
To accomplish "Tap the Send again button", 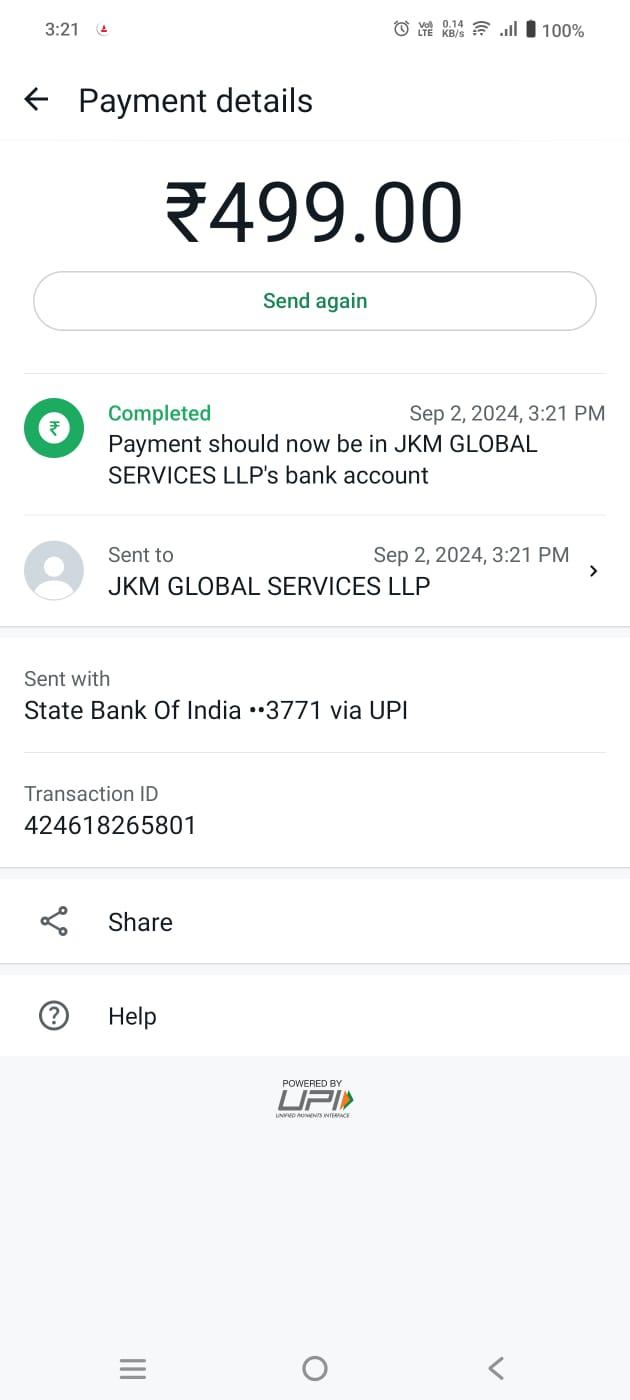I will pos(315,301).
